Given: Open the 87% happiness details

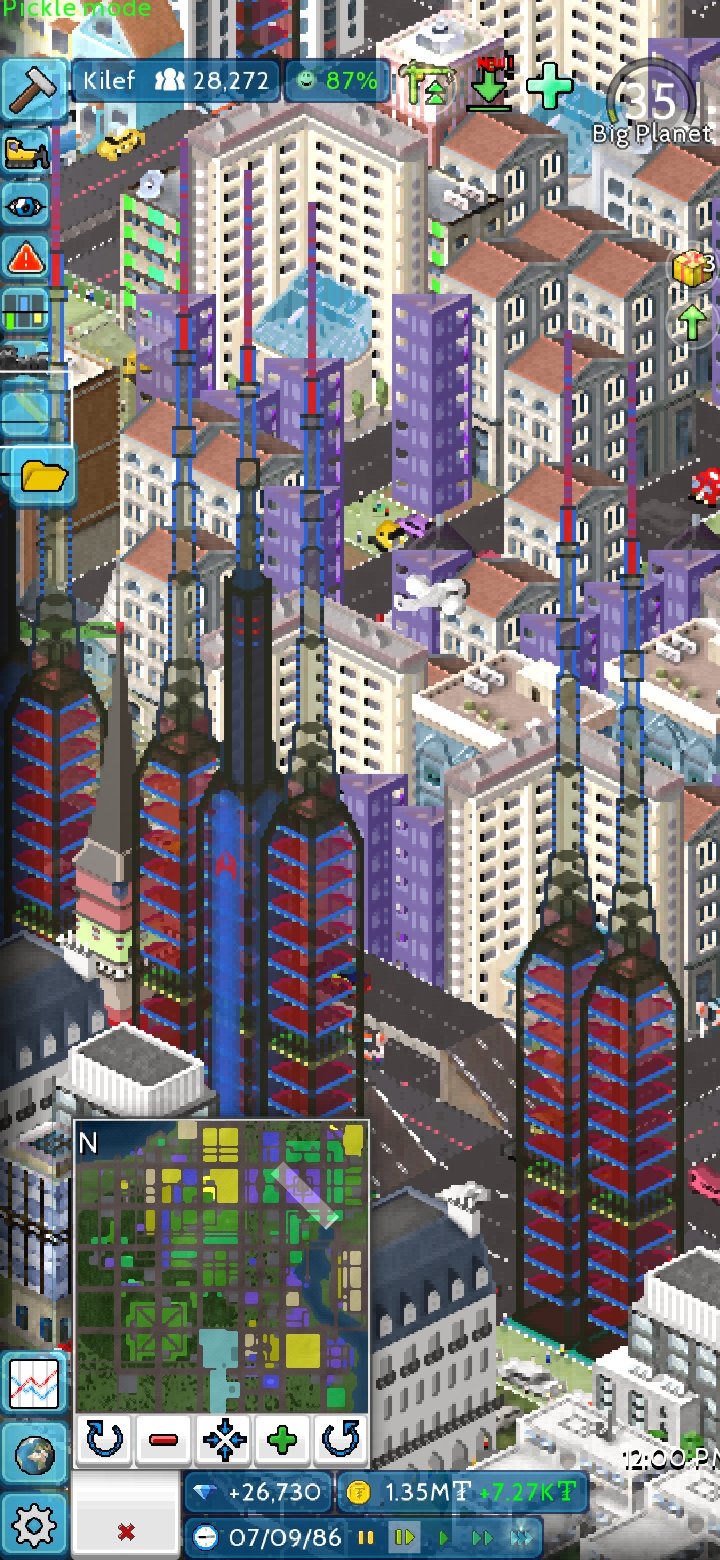Looking at the screenshot, I should click(x=337, y=81).
